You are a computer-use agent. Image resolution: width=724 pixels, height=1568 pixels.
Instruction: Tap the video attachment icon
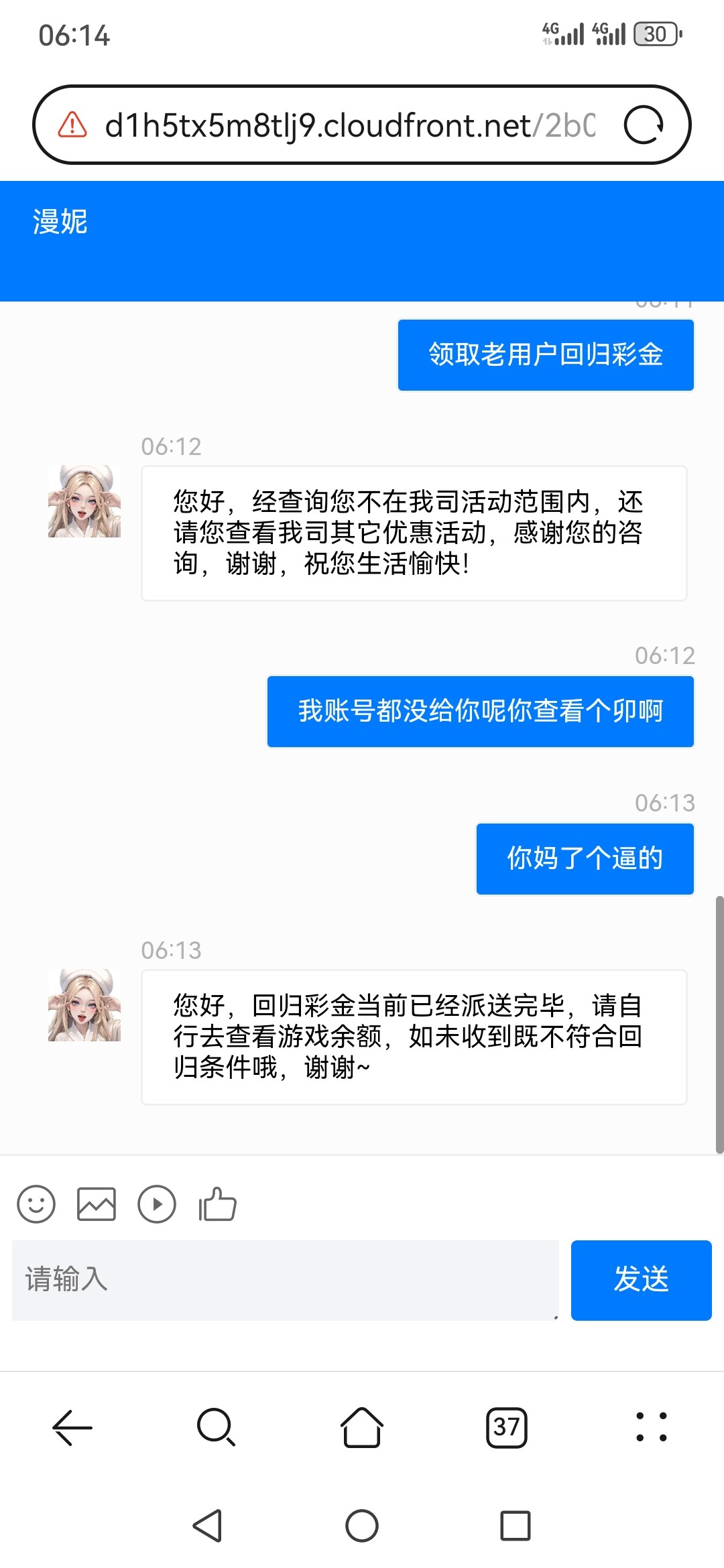[x=157, y=1204]
